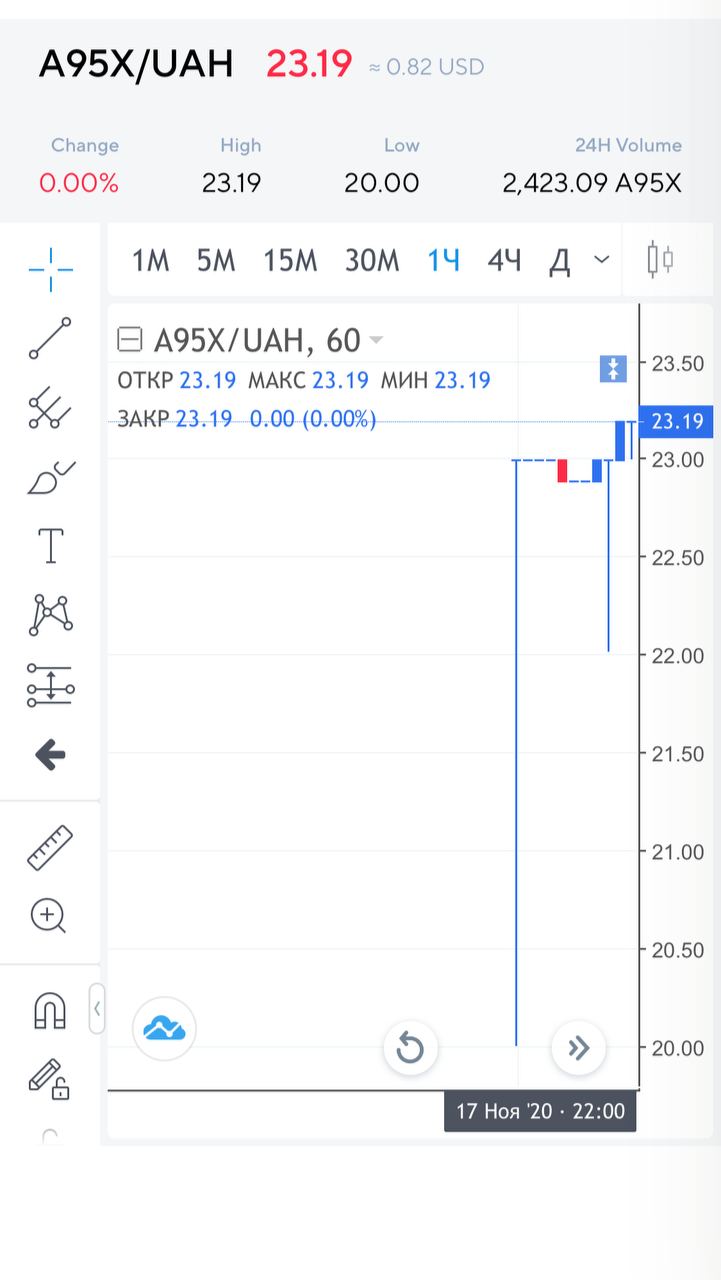Add a text annotation
Image resolution: width=721 pixels, height=1280 pixels.
[x=50, y=546]
